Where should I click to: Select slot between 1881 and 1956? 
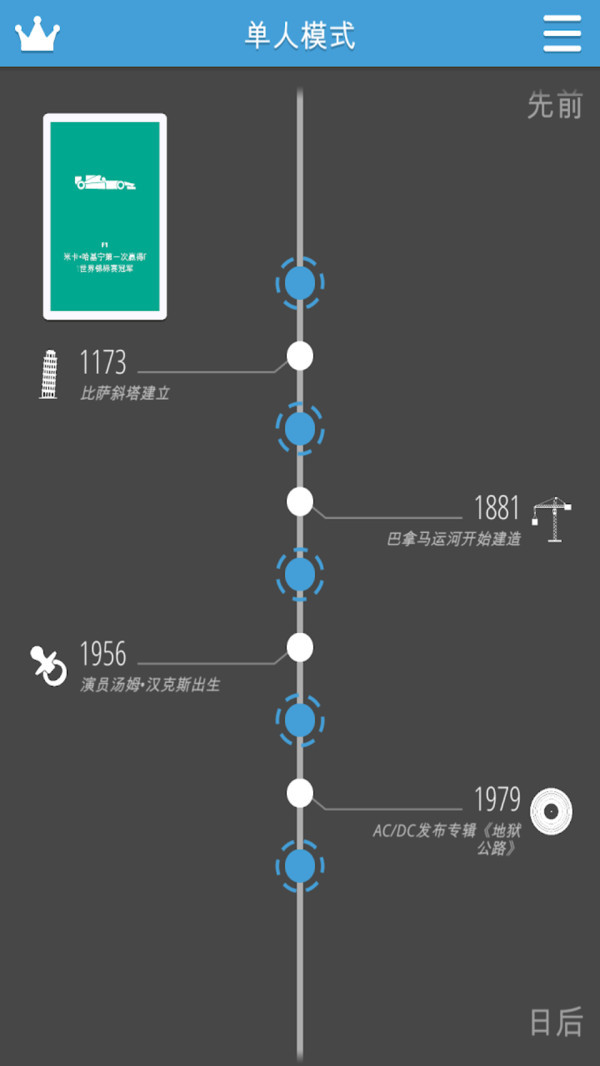pyautogui.click(x=300, y=574)
